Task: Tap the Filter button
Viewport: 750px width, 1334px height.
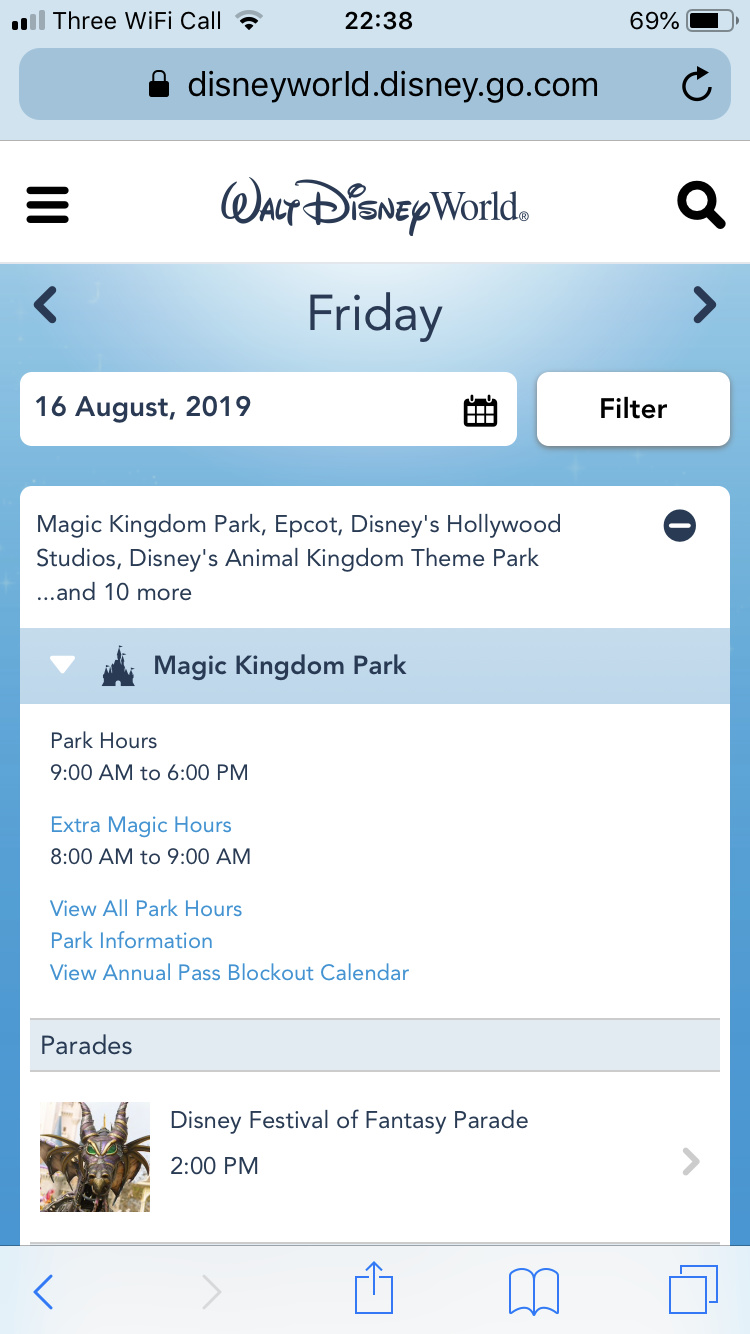Action: pos(633,409)
